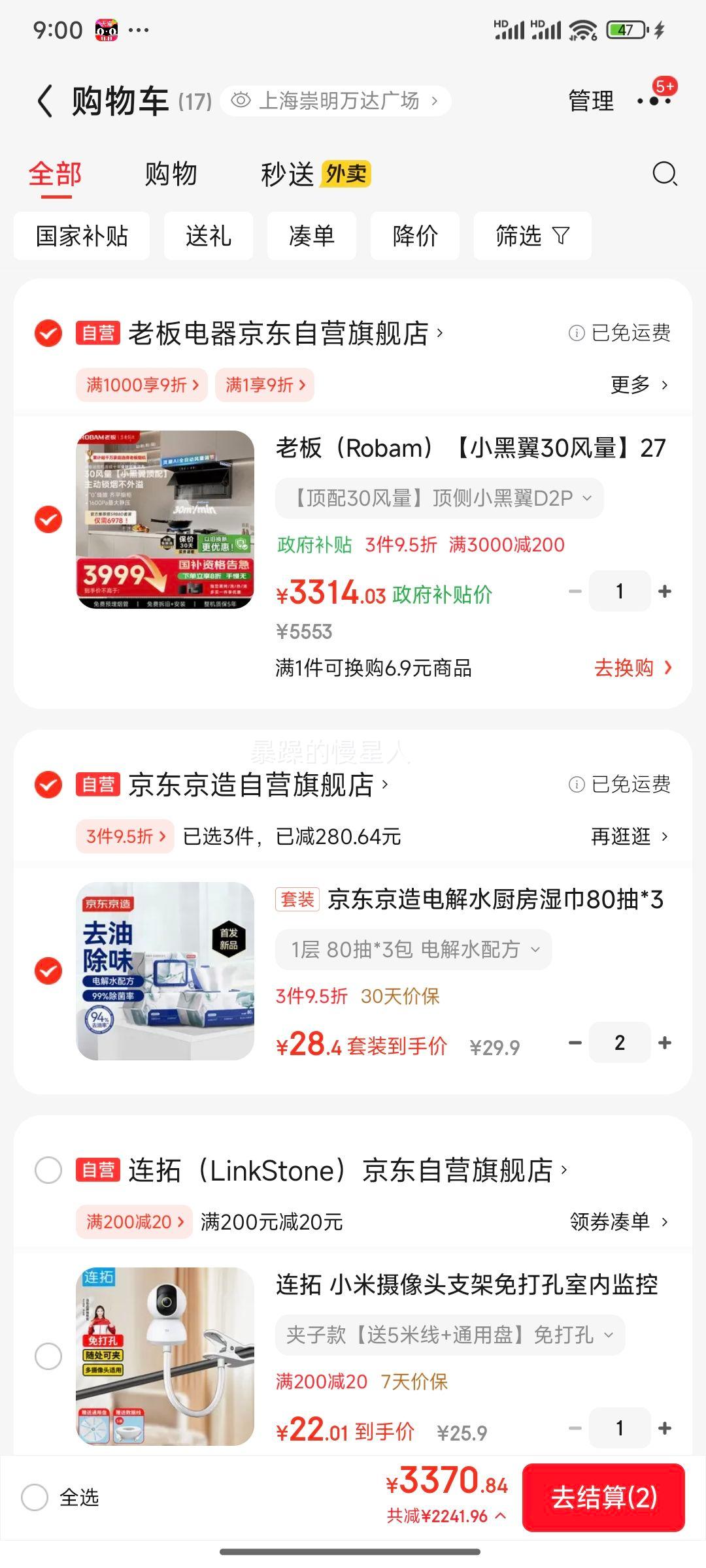Tap the filter funnel icon next to 筛选
This screenshot has width=706, height=1568.
click(561, 236)
